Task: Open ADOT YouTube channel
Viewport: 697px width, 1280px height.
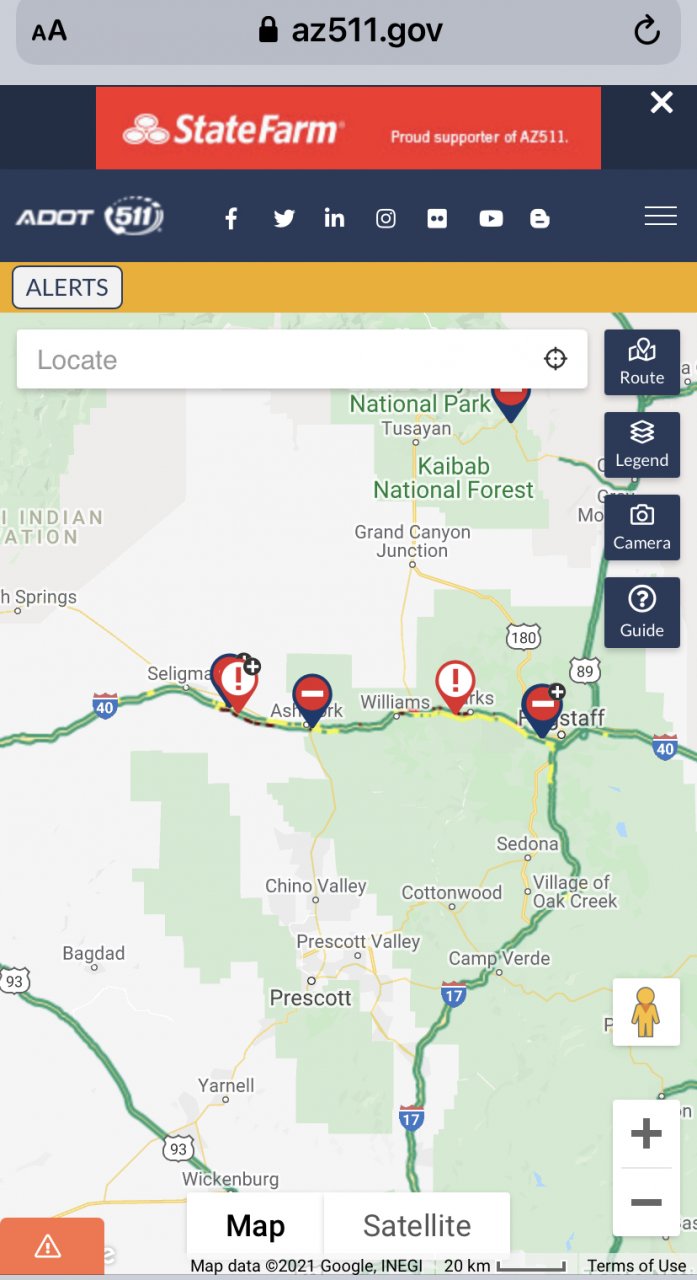Action: click(x=490, y=218)
